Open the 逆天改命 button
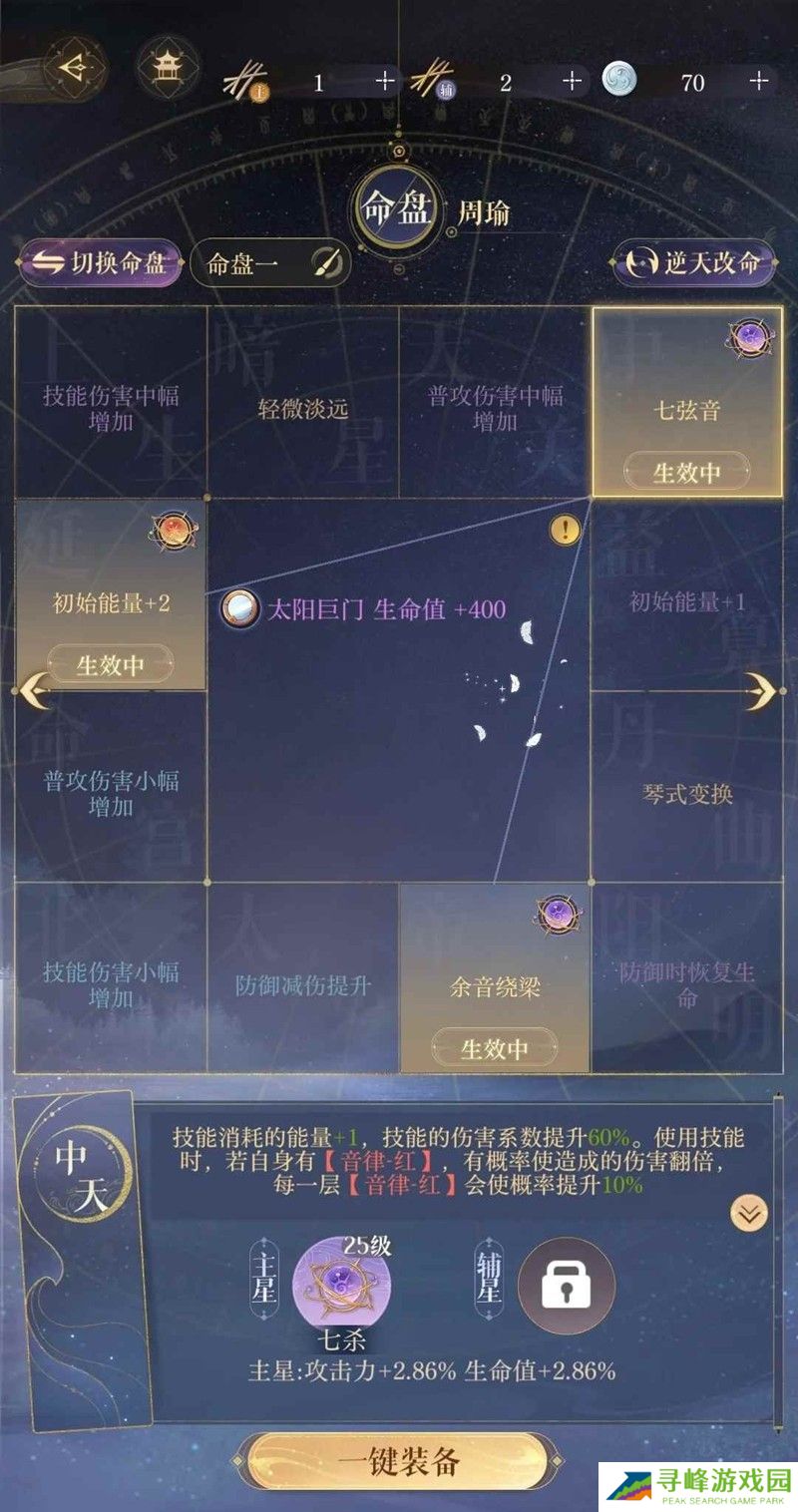798x1512 pixels. click(x=695, y=263)
